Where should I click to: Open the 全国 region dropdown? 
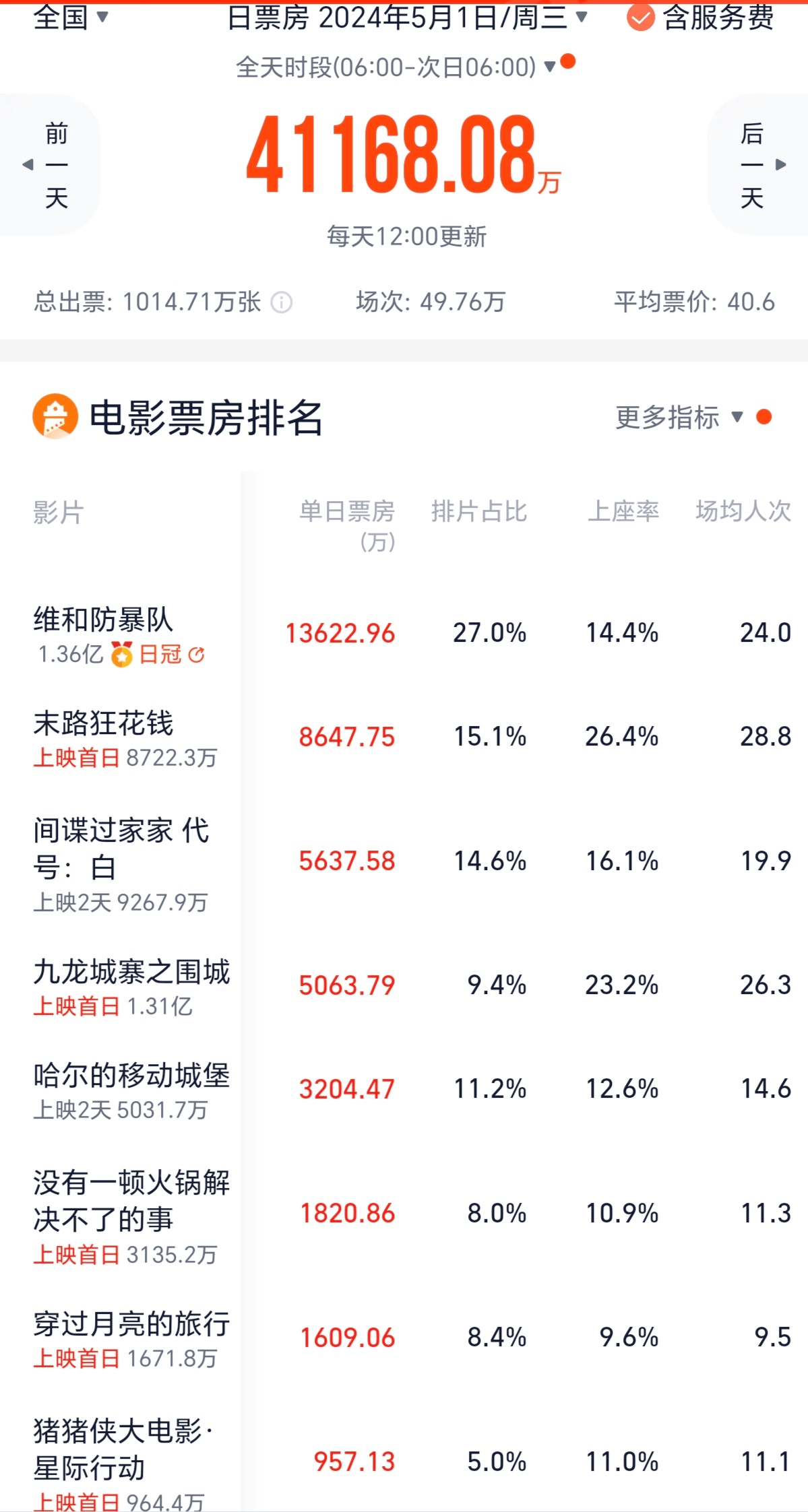[71, 17]
